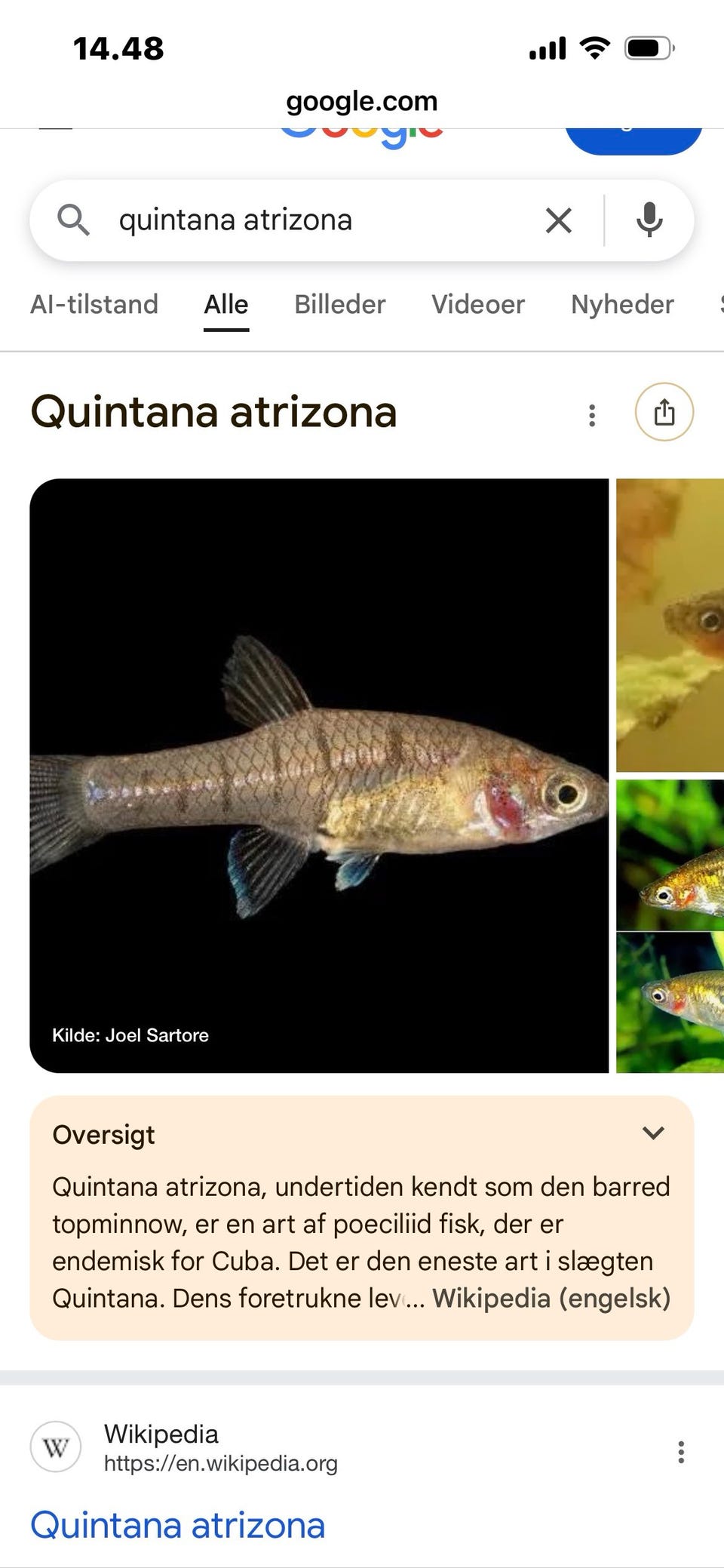The height and width of the screenshot is (1568, 724).
Task: Stay on the Alle results tab
Action: (x=225, y=305)
